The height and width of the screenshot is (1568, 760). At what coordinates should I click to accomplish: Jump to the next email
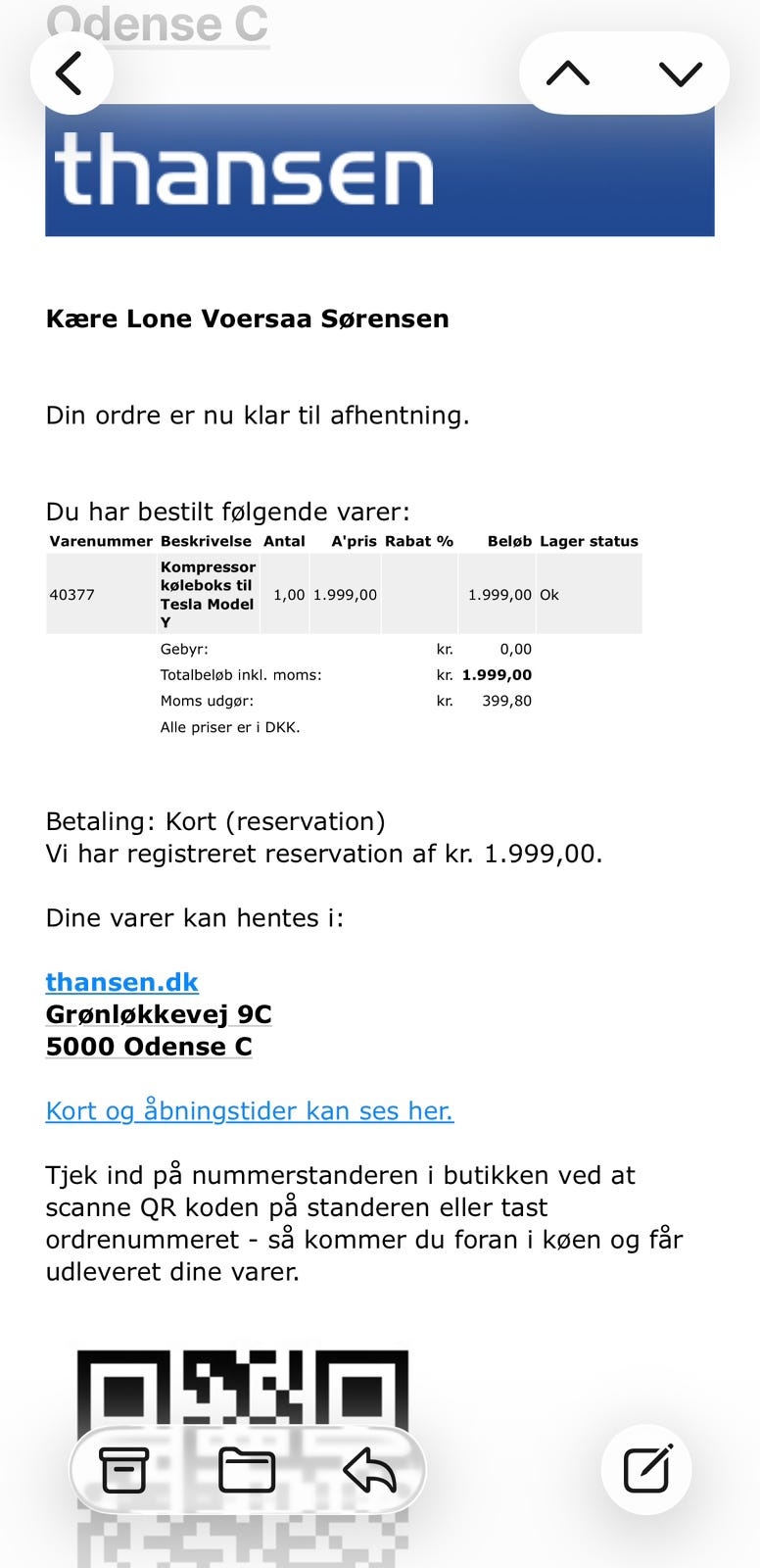pyautogui.click(x=681, y=73)
